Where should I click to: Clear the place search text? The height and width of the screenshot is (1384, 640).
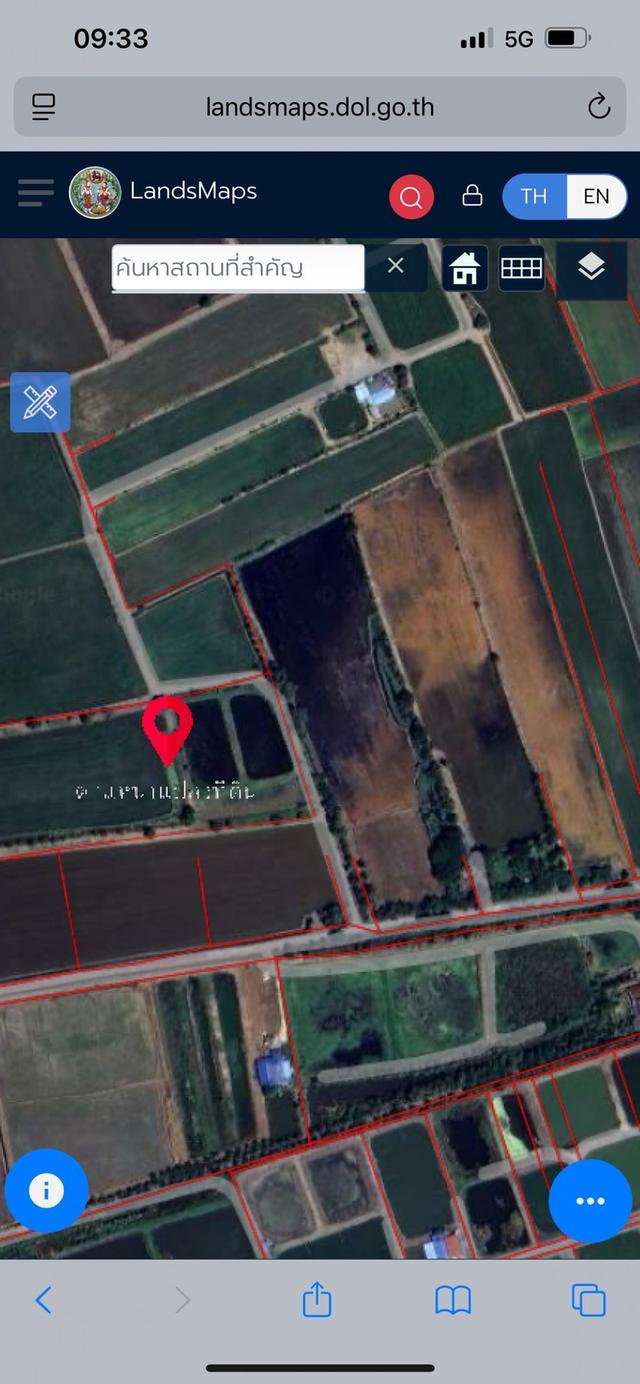pyautogui.click(x=396, y=266)
